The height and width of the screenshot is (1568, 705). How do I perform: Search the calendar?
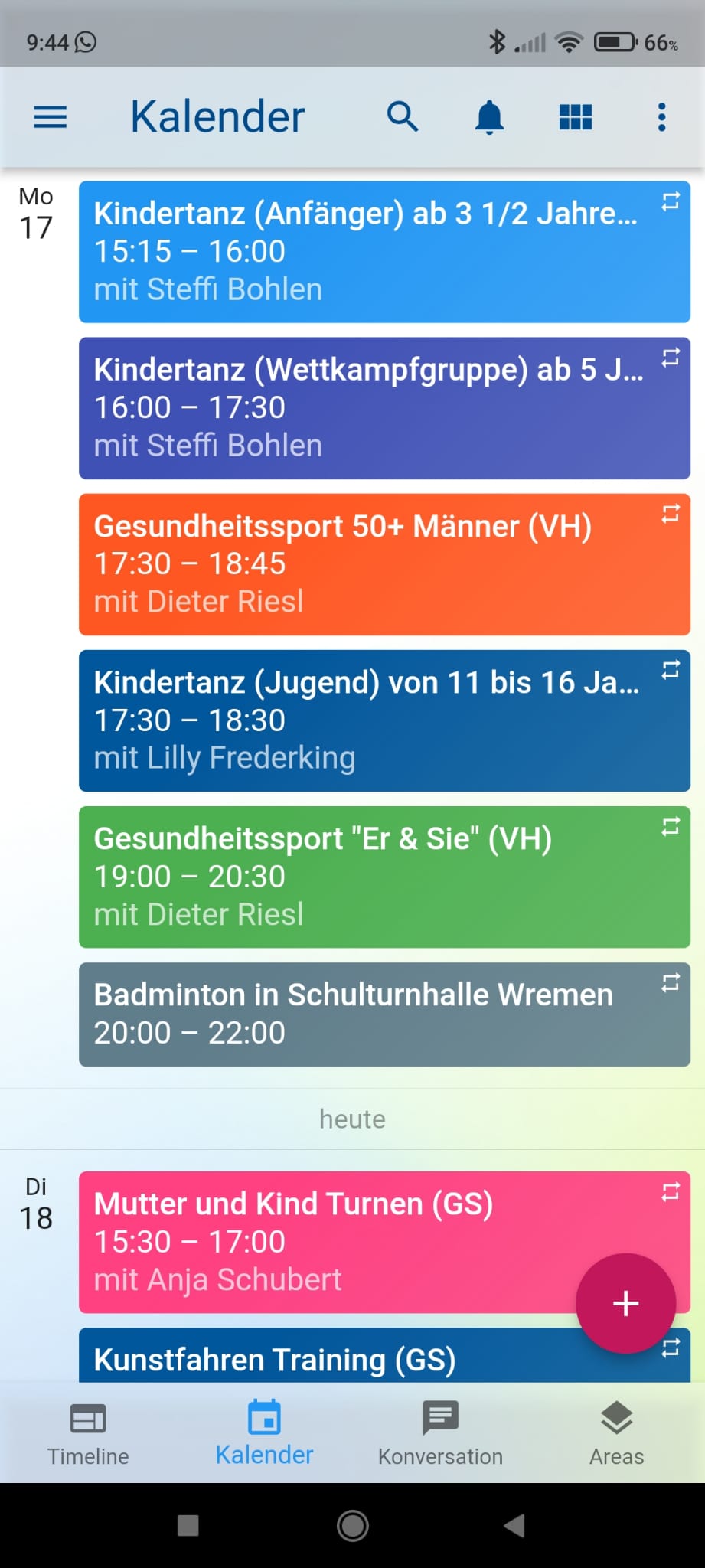click(x=403, y=117)
